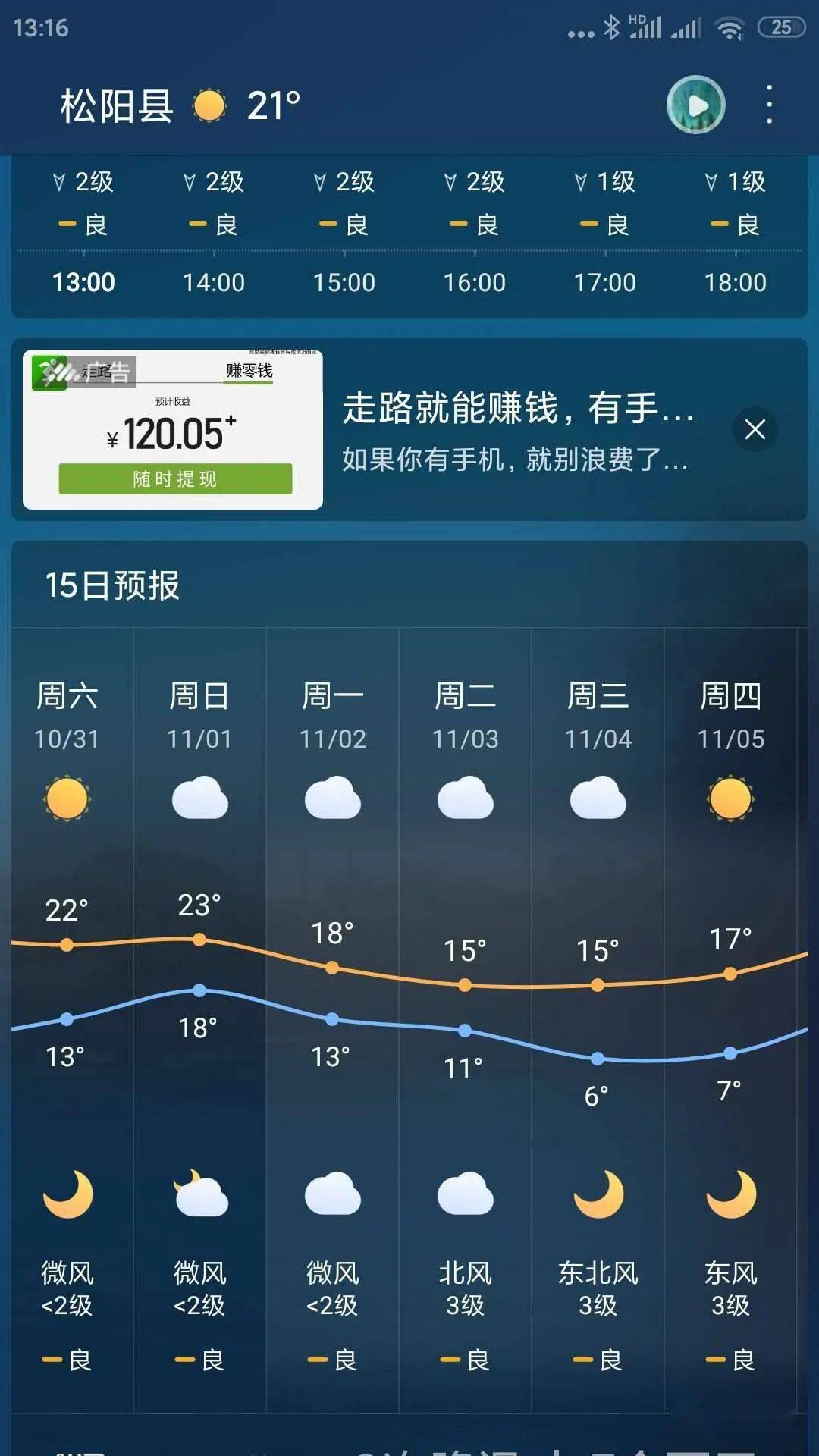Play the weather video broadcast
The height and width of the screenshot is (1456, 819).
pyautogui.click(x=695, y=105)
